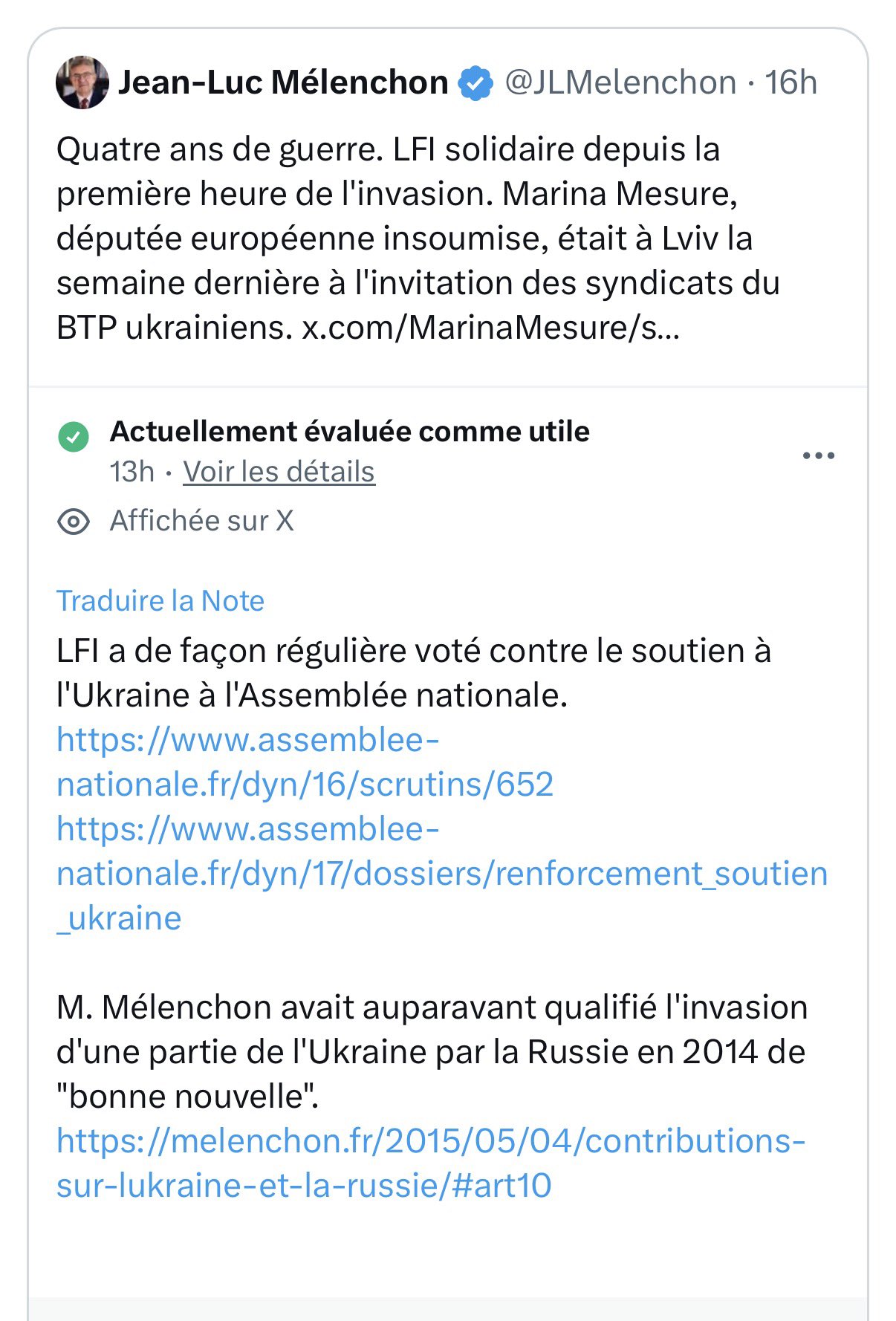Open Voir les détails
The height and width of the screenshot is (1321, 896).
[x=280, y=471]
